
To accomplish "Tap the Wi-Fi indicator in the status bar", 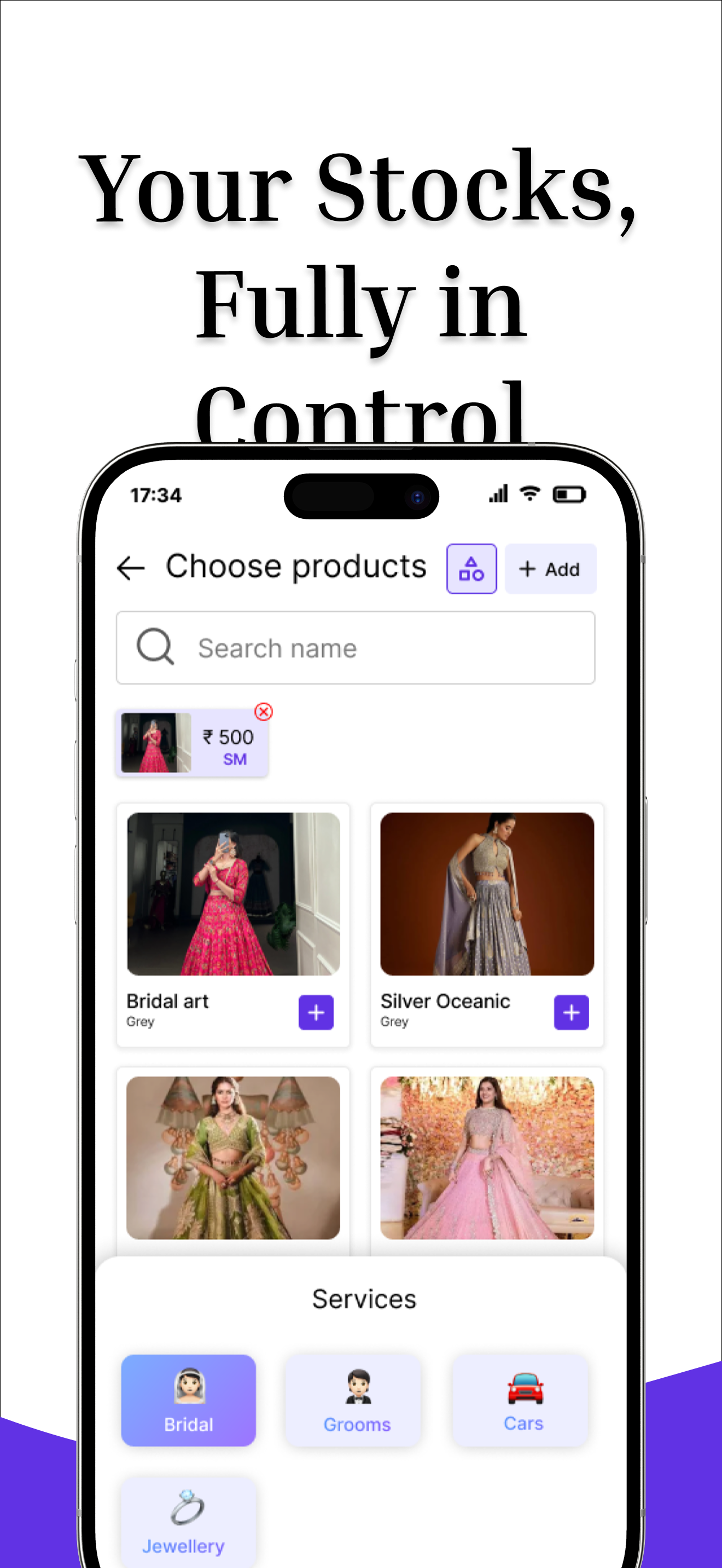I will [530, 494].
